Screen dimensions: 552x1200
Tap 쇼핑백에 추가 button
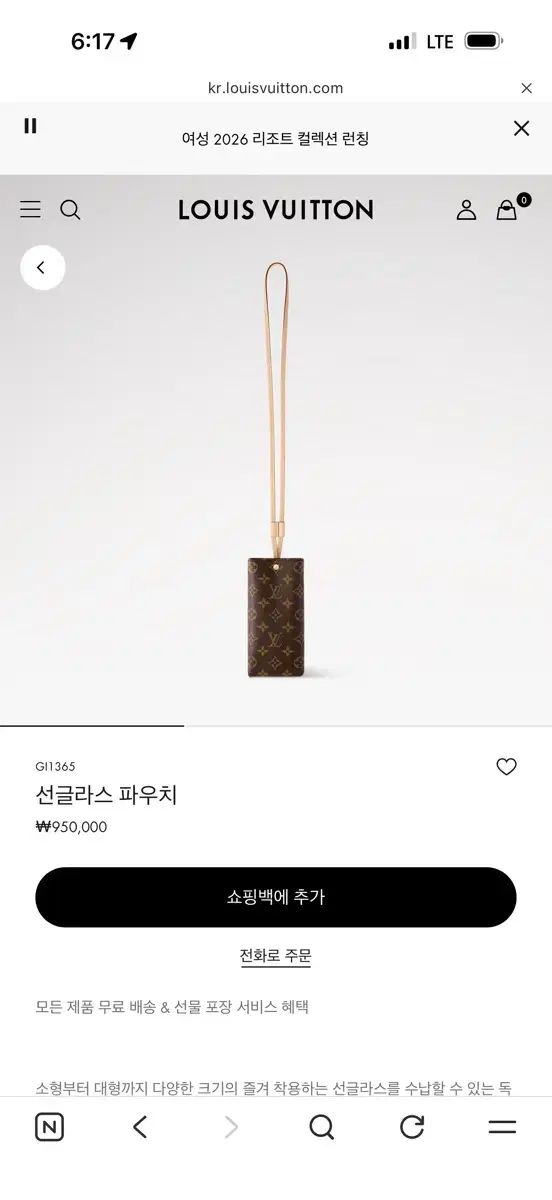tap(276, 897)
